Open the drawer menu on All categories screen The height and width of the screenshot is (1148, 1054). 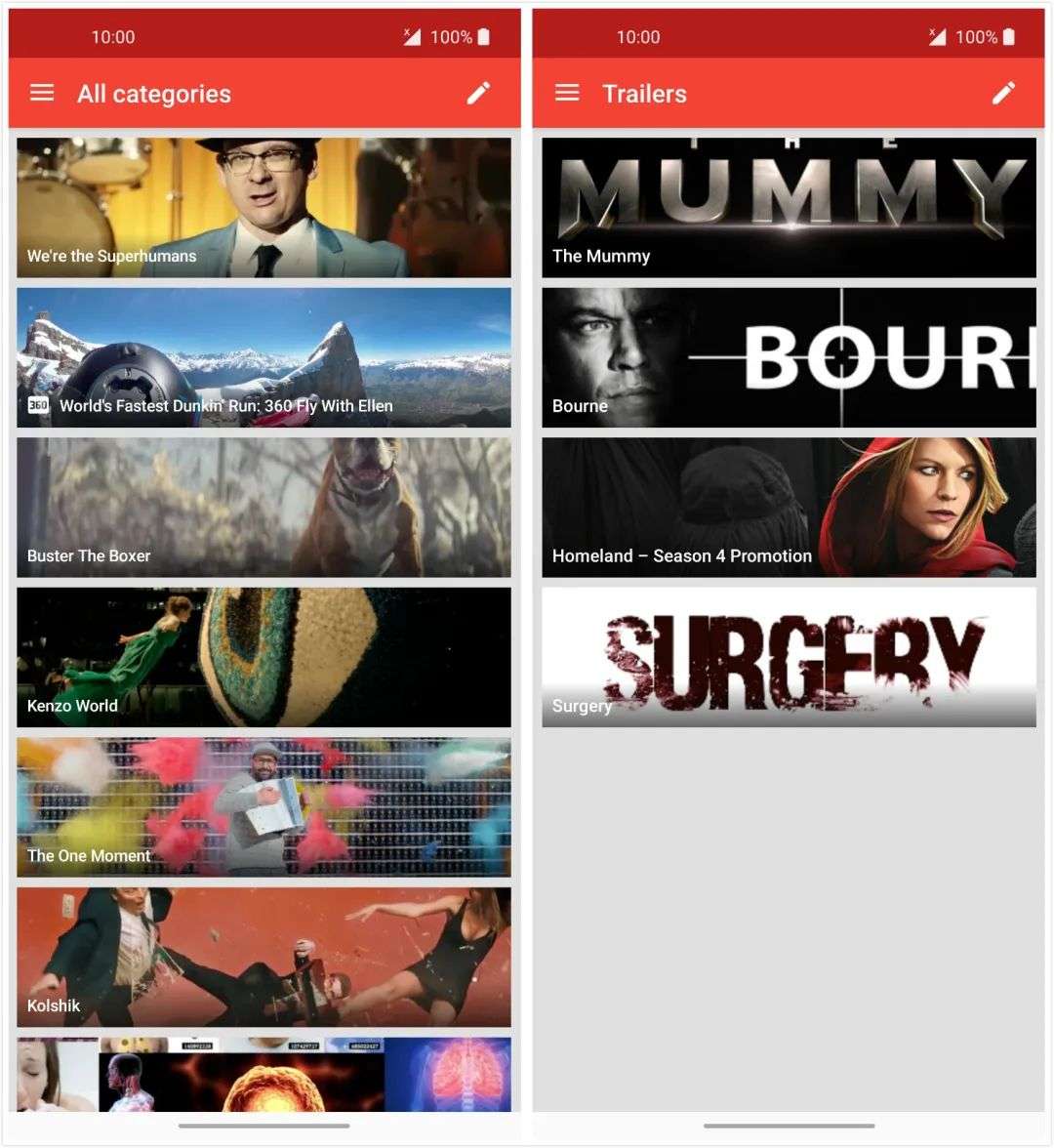pos(42,94)
